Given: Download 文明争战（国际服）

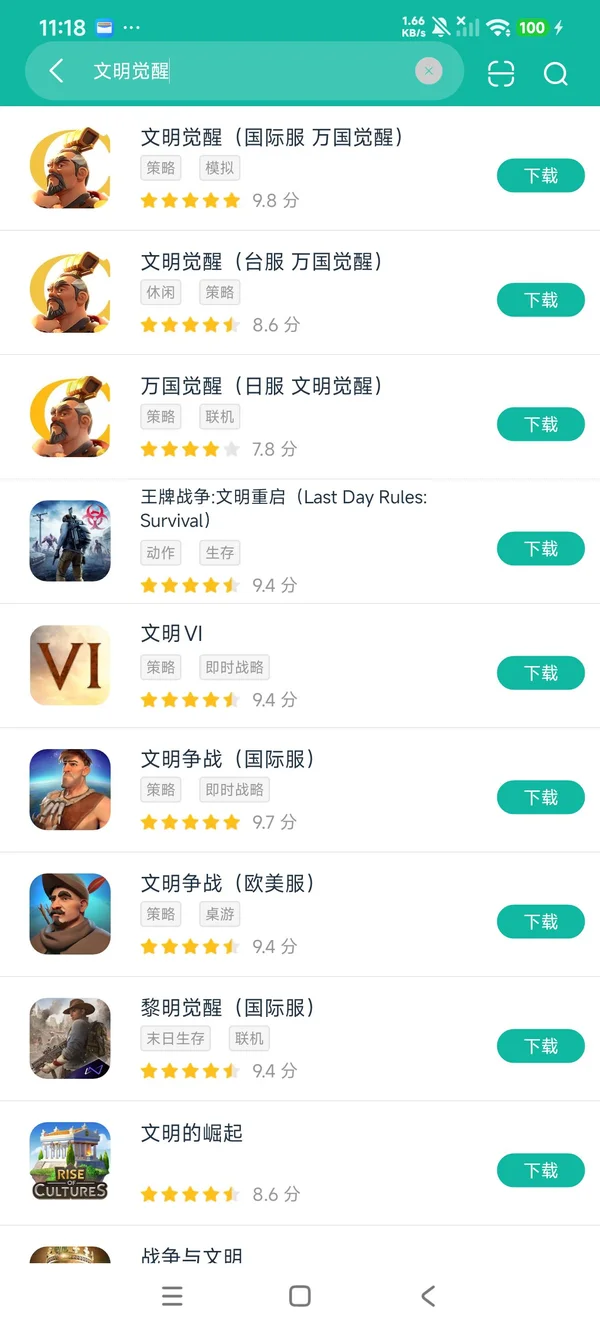Looking at the screenshot, I should click(540, 797).
